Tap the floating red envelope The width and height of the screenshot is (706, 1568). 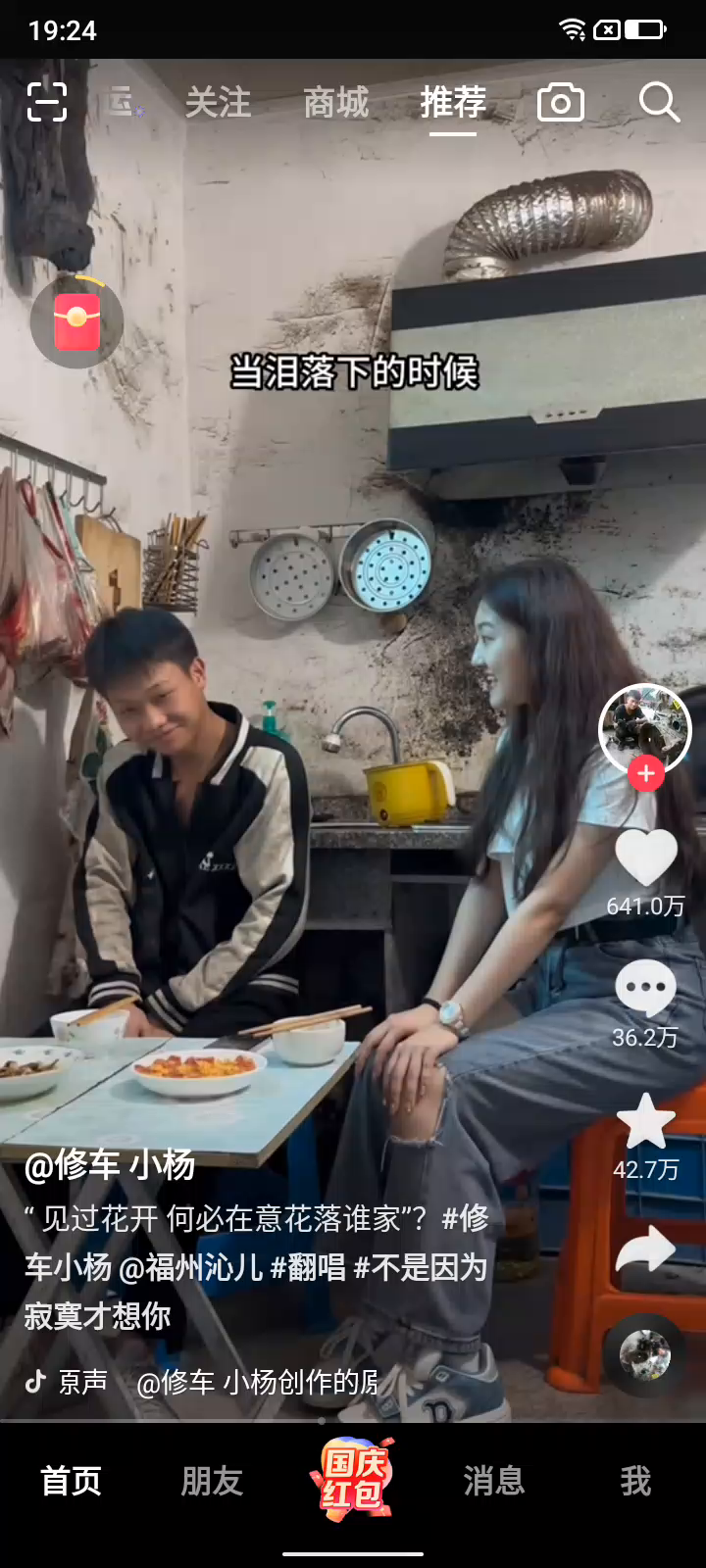point(76,322)
